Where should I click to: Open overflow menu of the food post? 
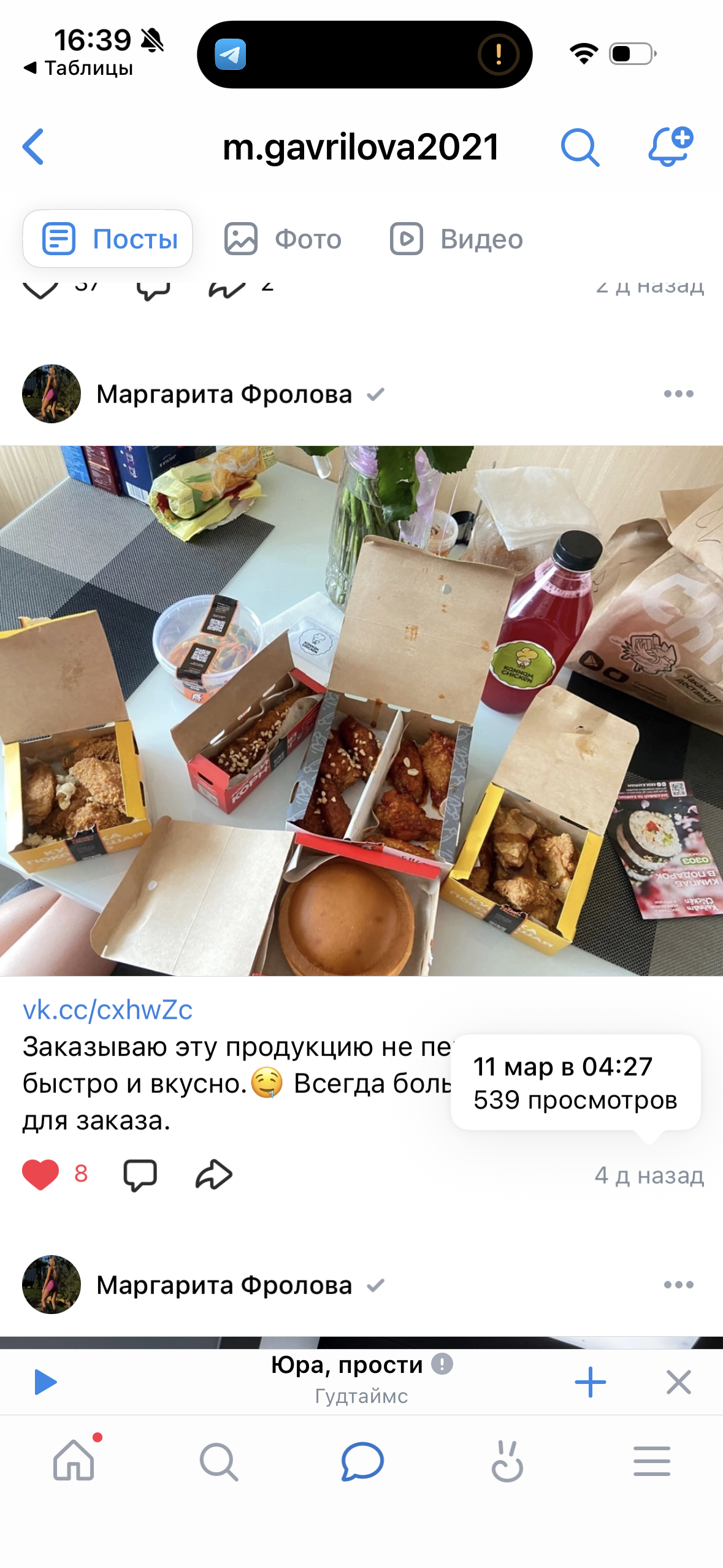point(678,394)
